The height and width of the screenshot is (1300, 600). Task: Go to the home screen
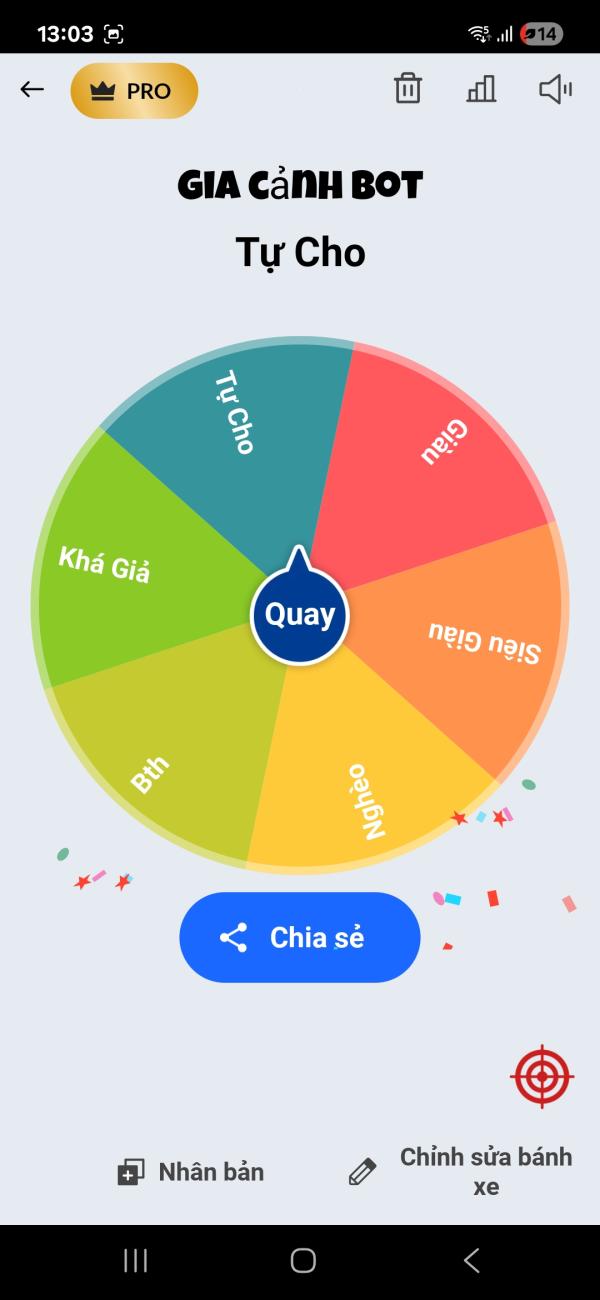coord(303,1261)
